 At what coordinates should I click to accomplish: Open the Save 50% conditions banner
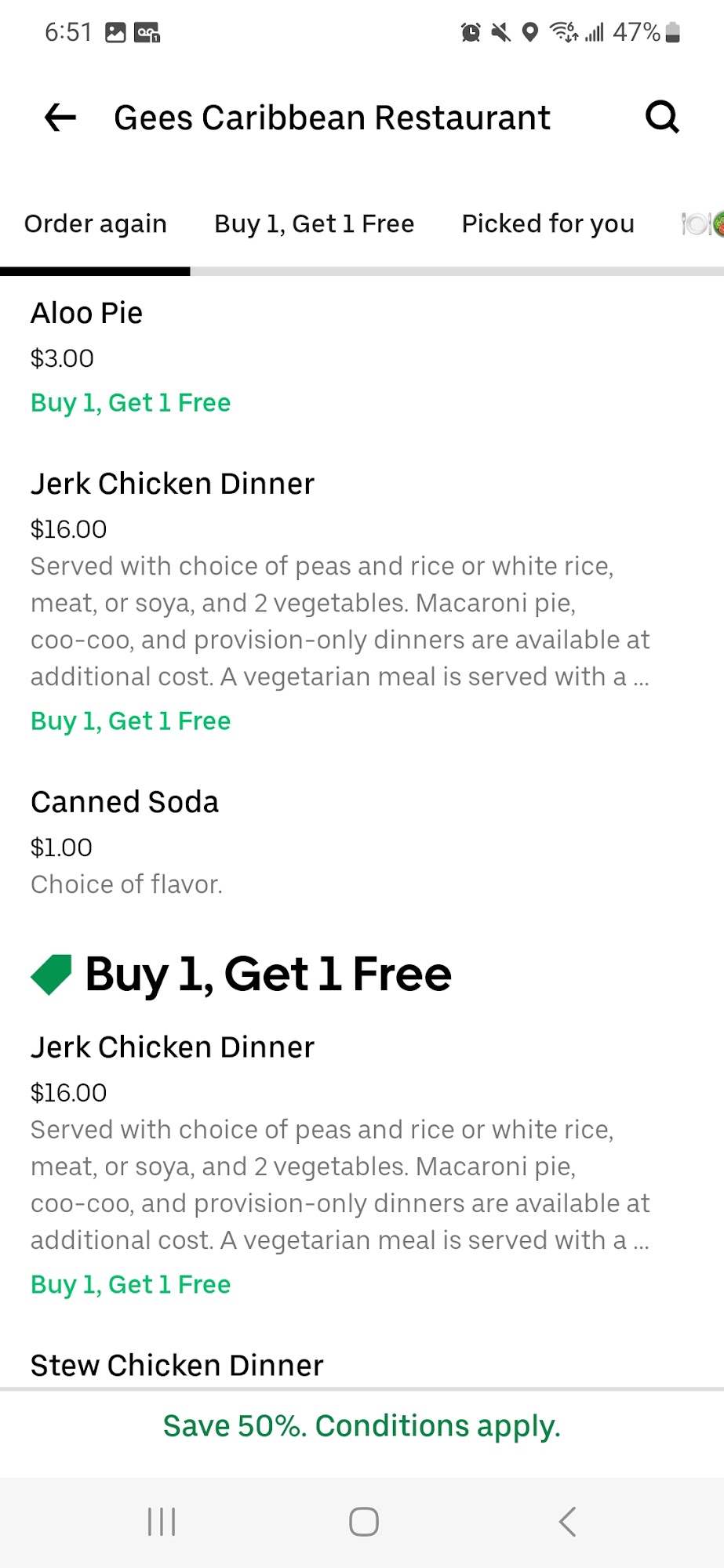pyautogui.click(x=362, y=1426)
